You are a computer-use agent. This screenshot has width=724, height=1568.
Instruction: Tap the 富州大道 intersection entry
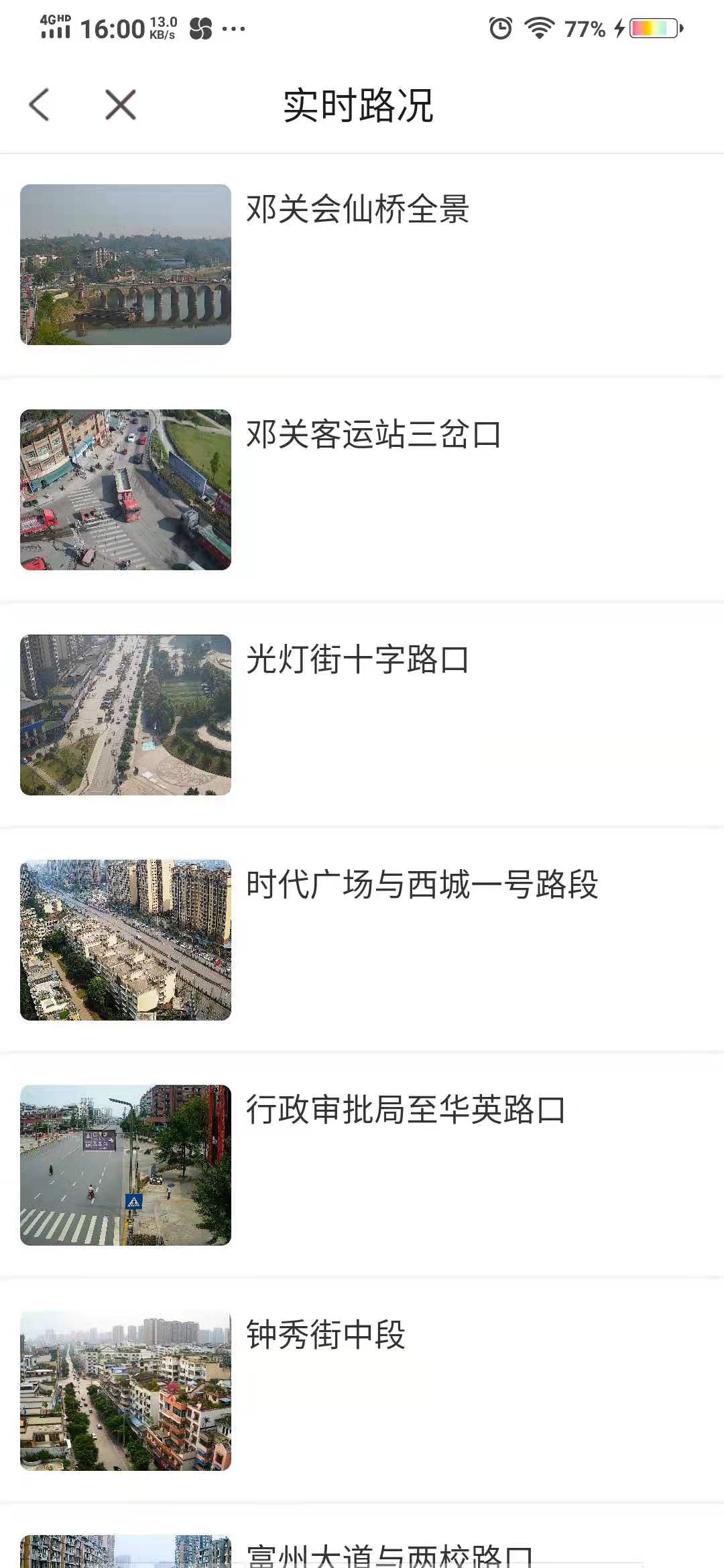click(389, 1555)
